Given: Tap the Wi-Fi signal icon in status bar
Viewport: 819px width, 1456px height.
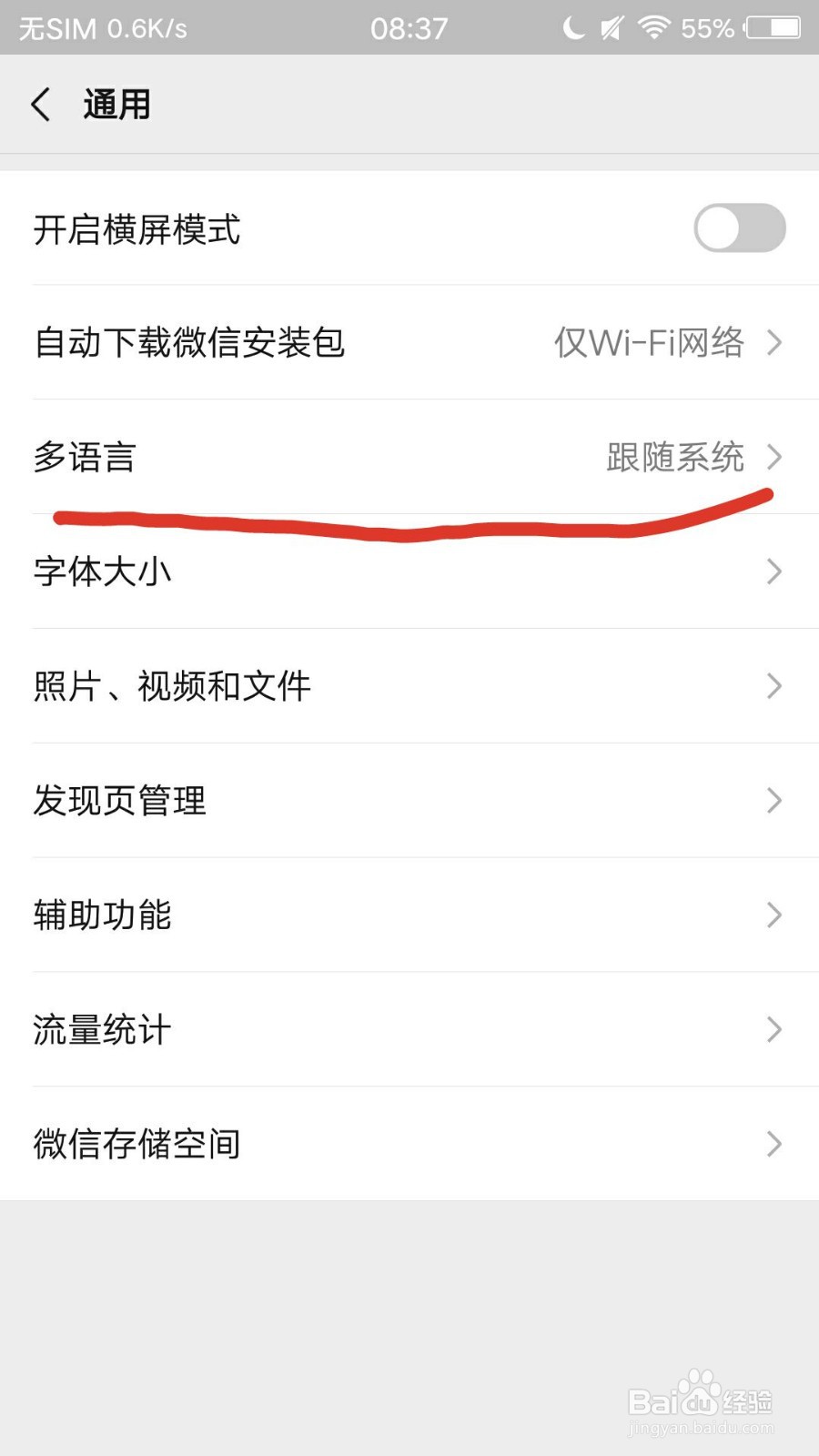Looking at the screenshot, I should 653,28.
